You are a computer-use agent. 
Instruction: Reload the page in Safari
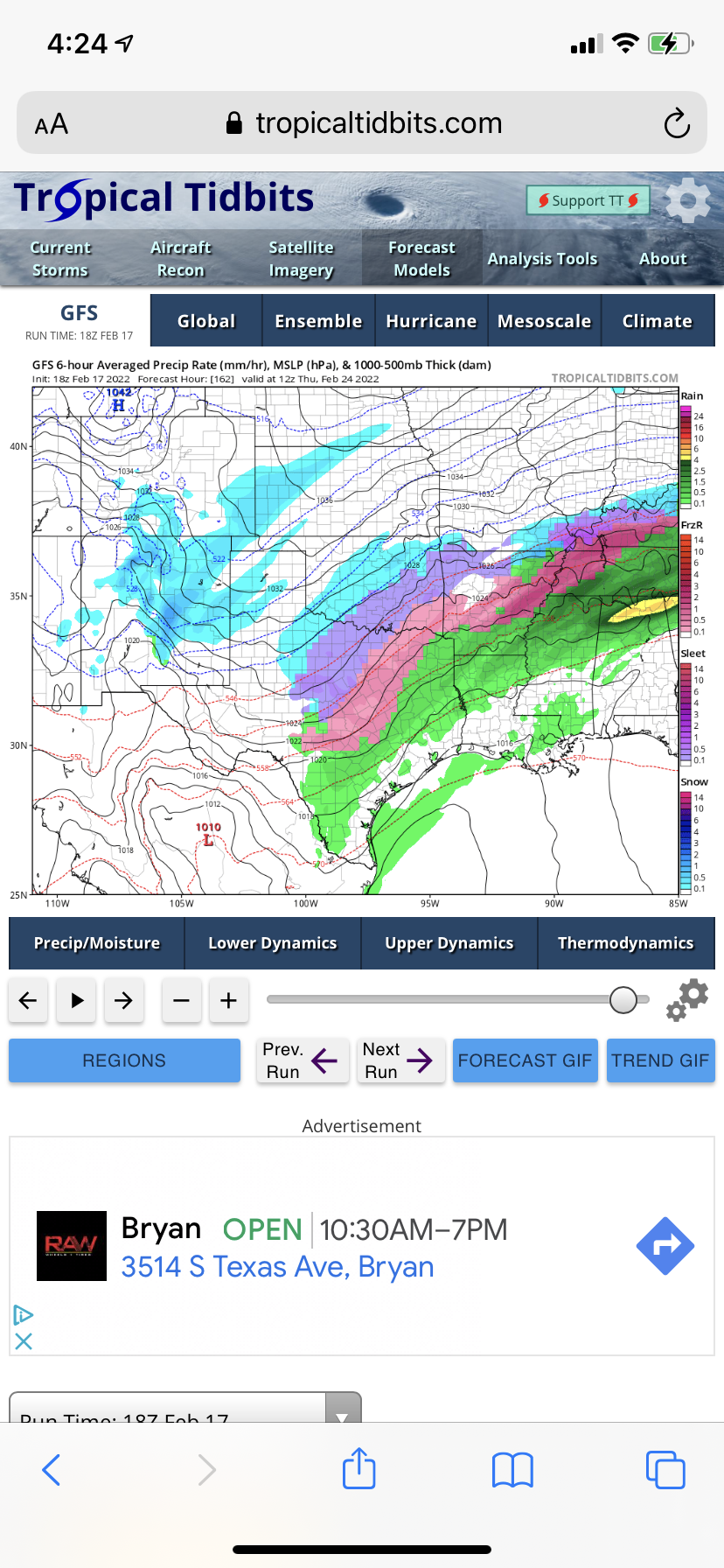[x=676, y=123]
